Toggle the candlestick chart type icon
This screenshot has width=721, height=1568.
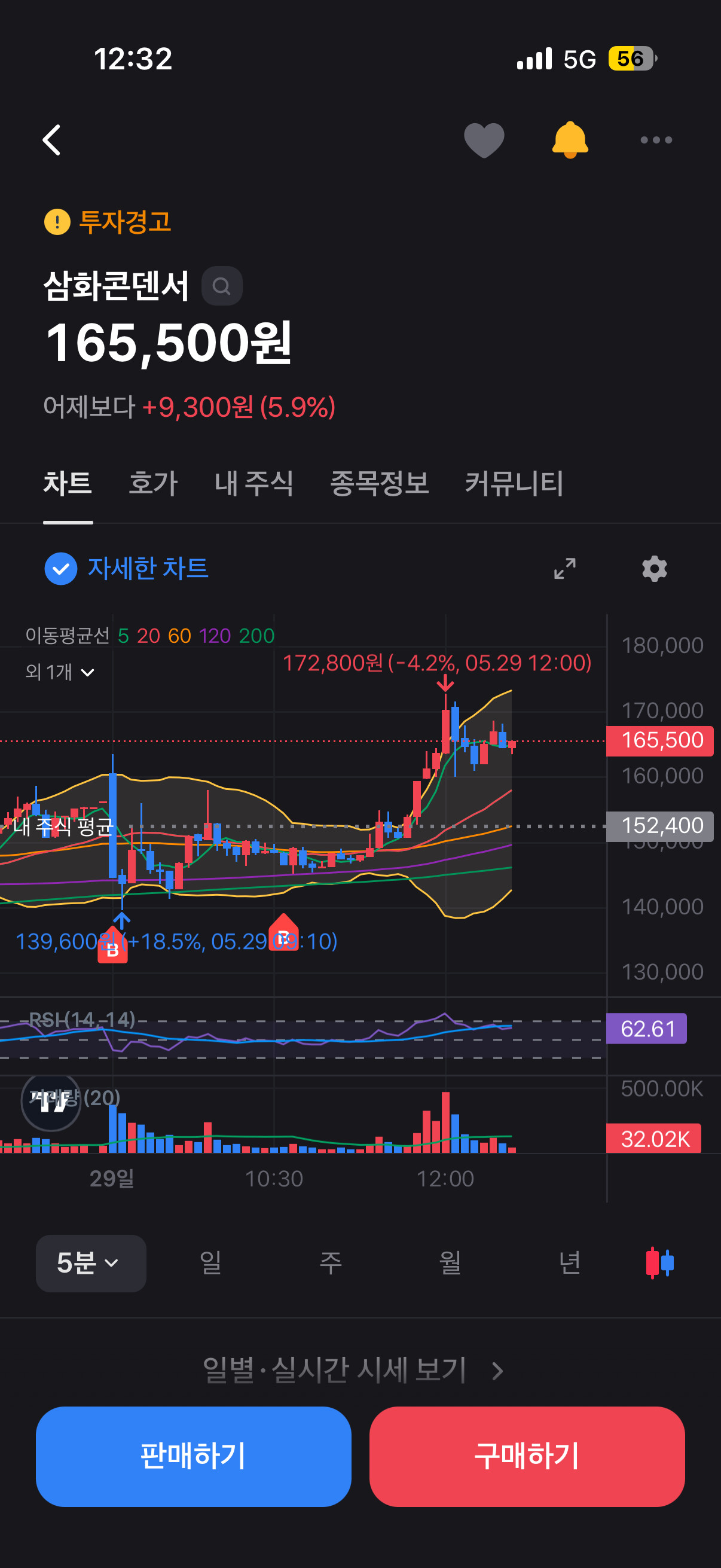click(x=659, y=1263)
